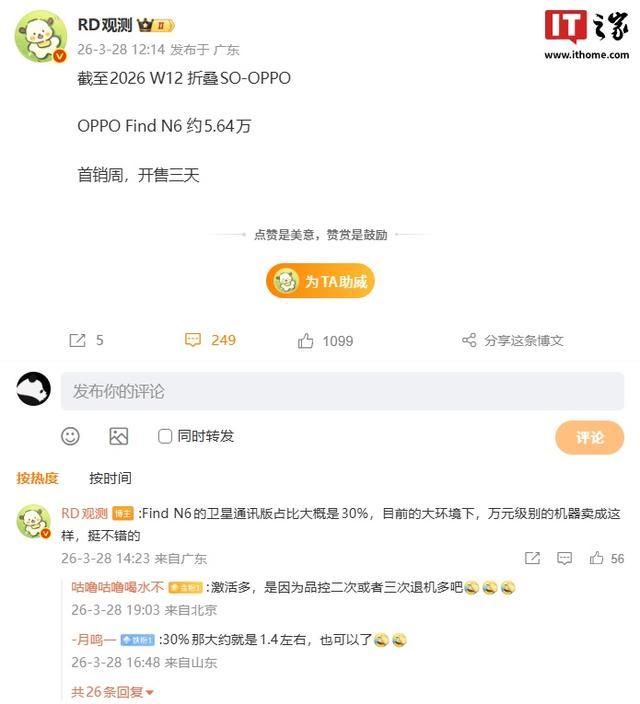Screen dimensions: 640x704
Task: Submit with the orange 评论 button
Action: [x=589, y=437]
